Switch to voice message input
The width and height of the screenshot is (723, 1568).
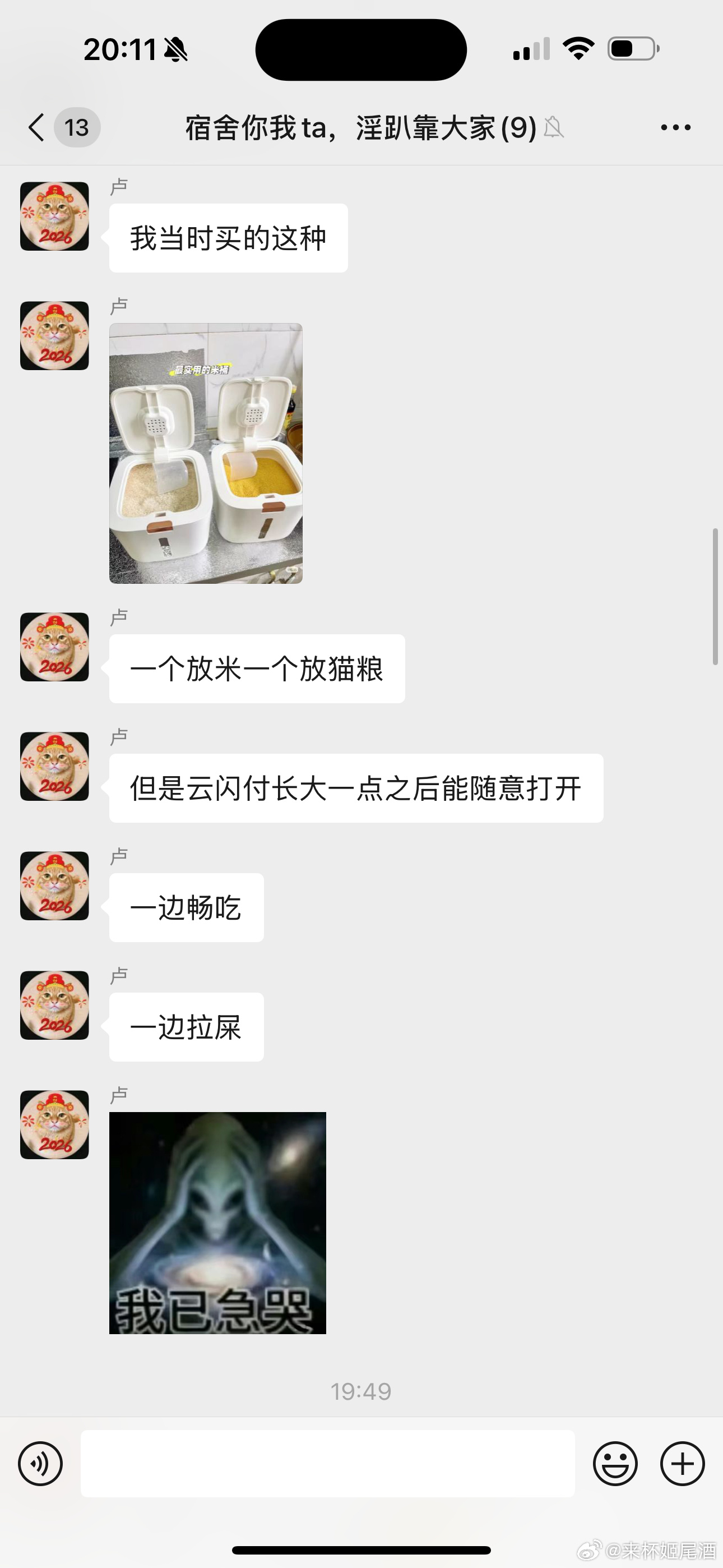point(40,1463)
